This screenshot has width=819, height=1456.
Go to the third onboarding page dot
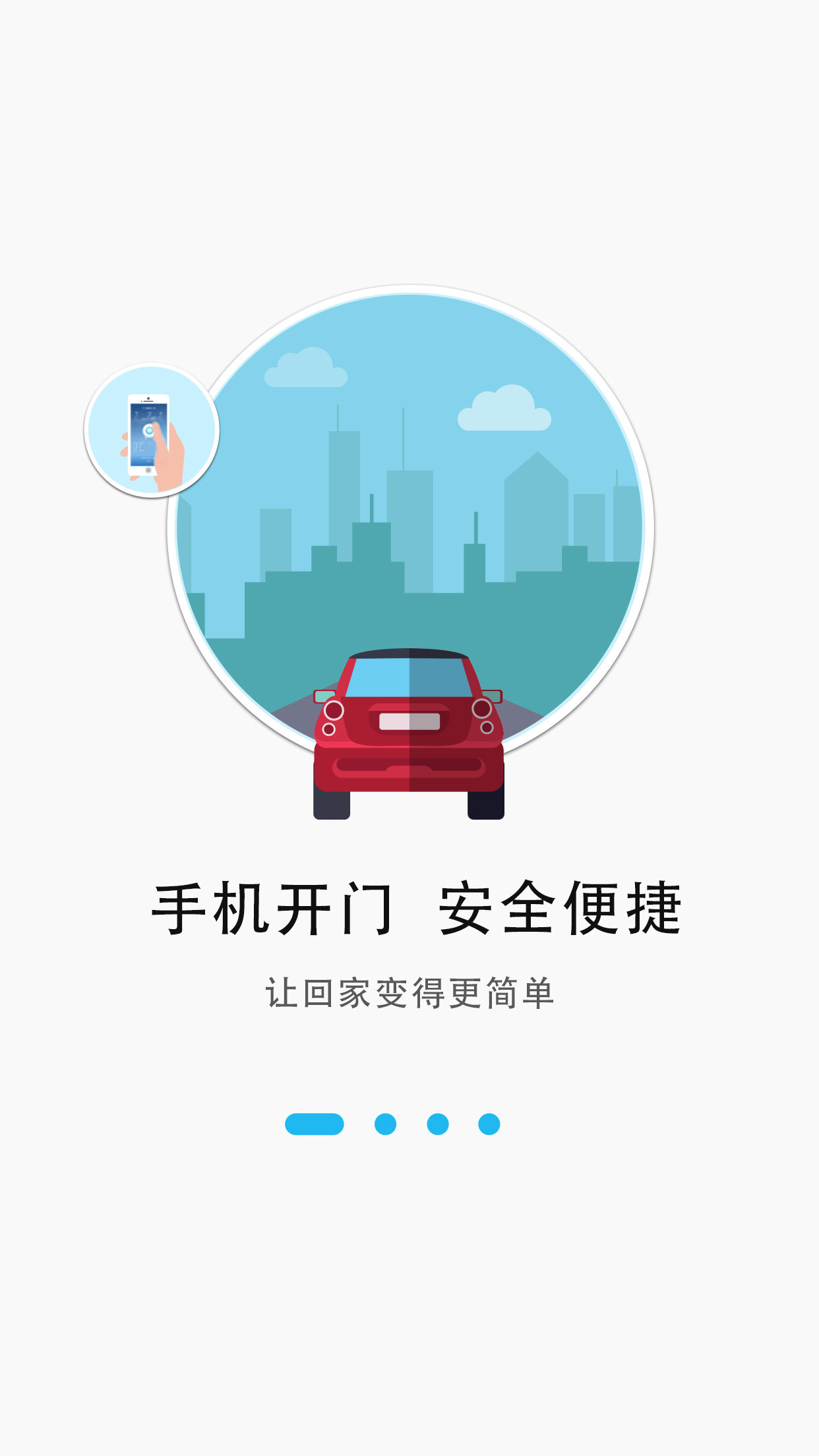pyautogui.click(x=438, y=1124)
